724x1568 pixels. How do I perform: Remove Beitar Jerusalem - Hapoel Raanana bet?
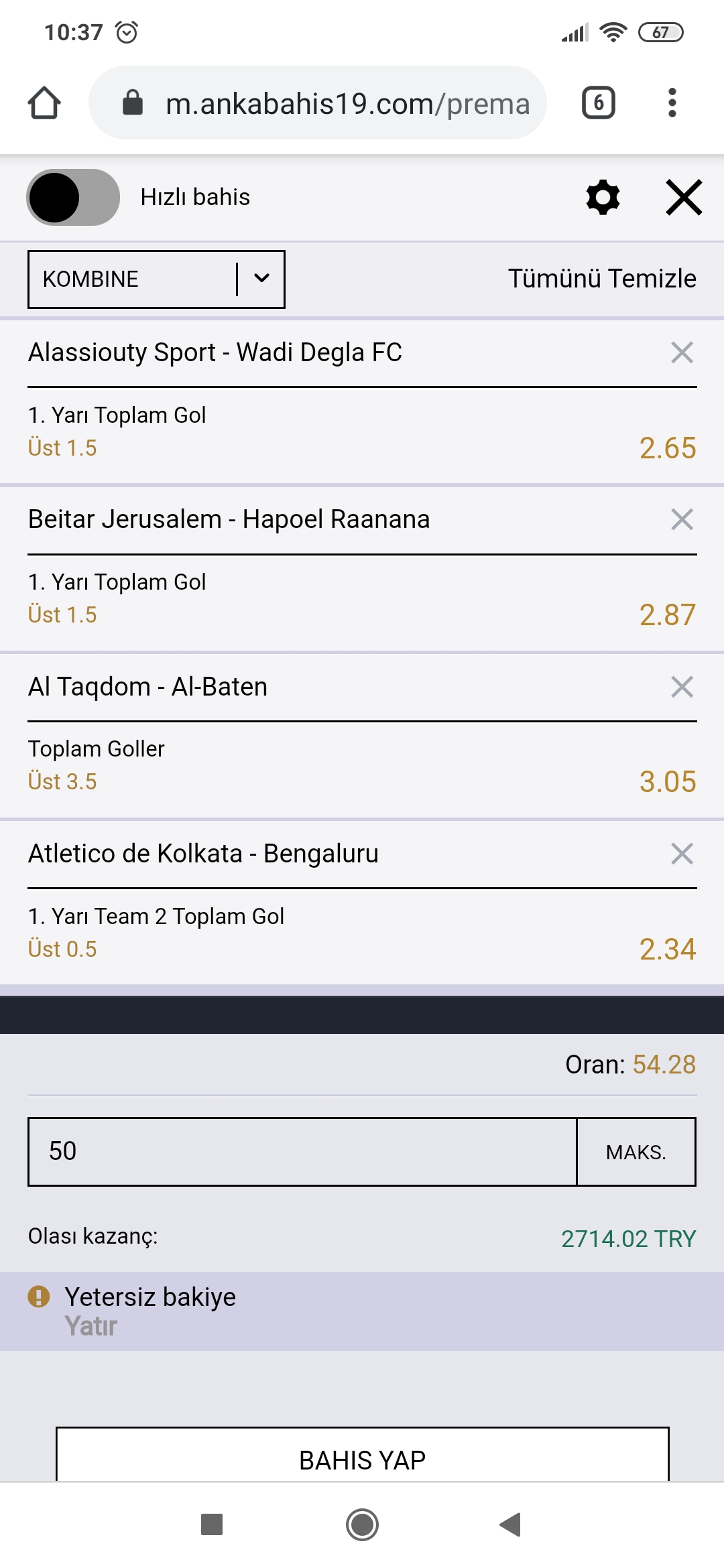click(682, 519)
